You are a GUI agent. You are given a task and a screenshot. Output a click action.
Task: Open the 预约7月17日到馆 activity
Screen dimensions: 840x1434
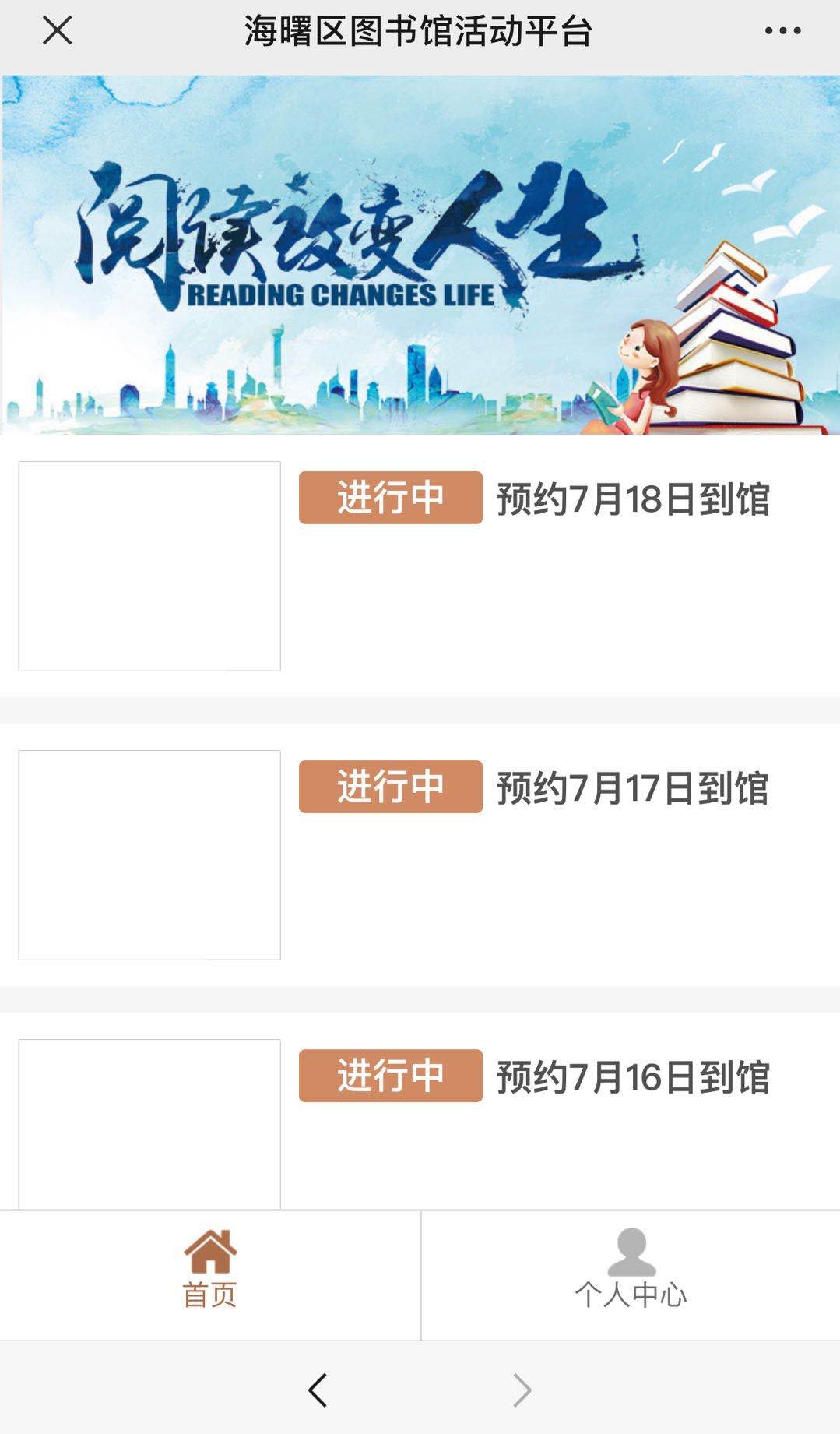[632, 787]
